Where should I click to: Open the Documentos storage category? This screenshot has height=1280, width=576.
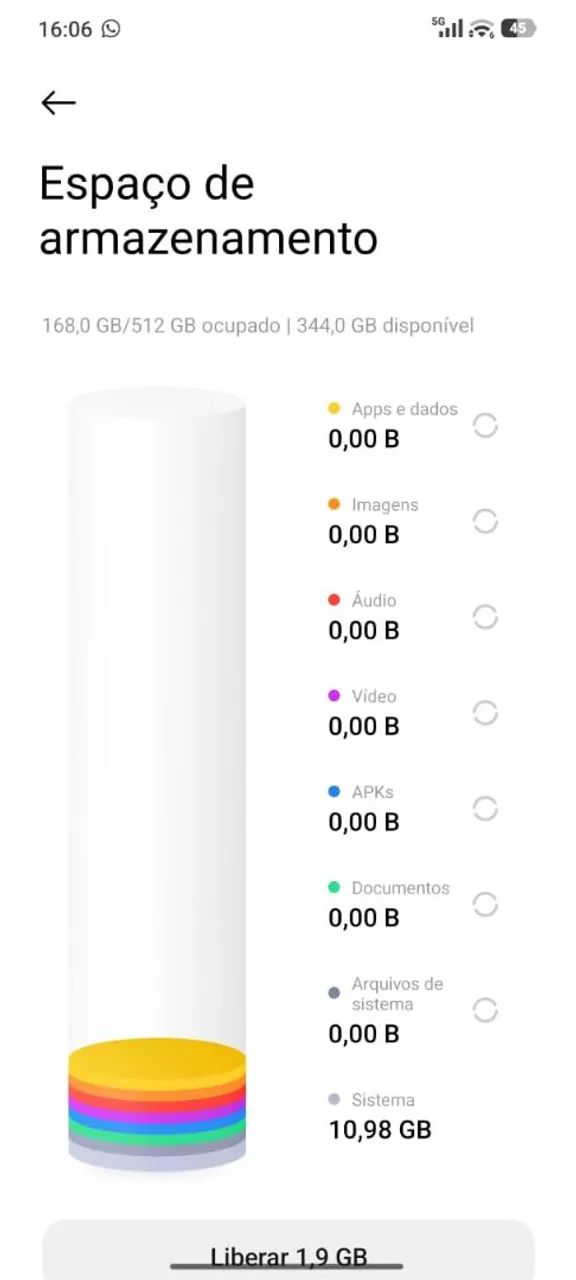[414, 904]
